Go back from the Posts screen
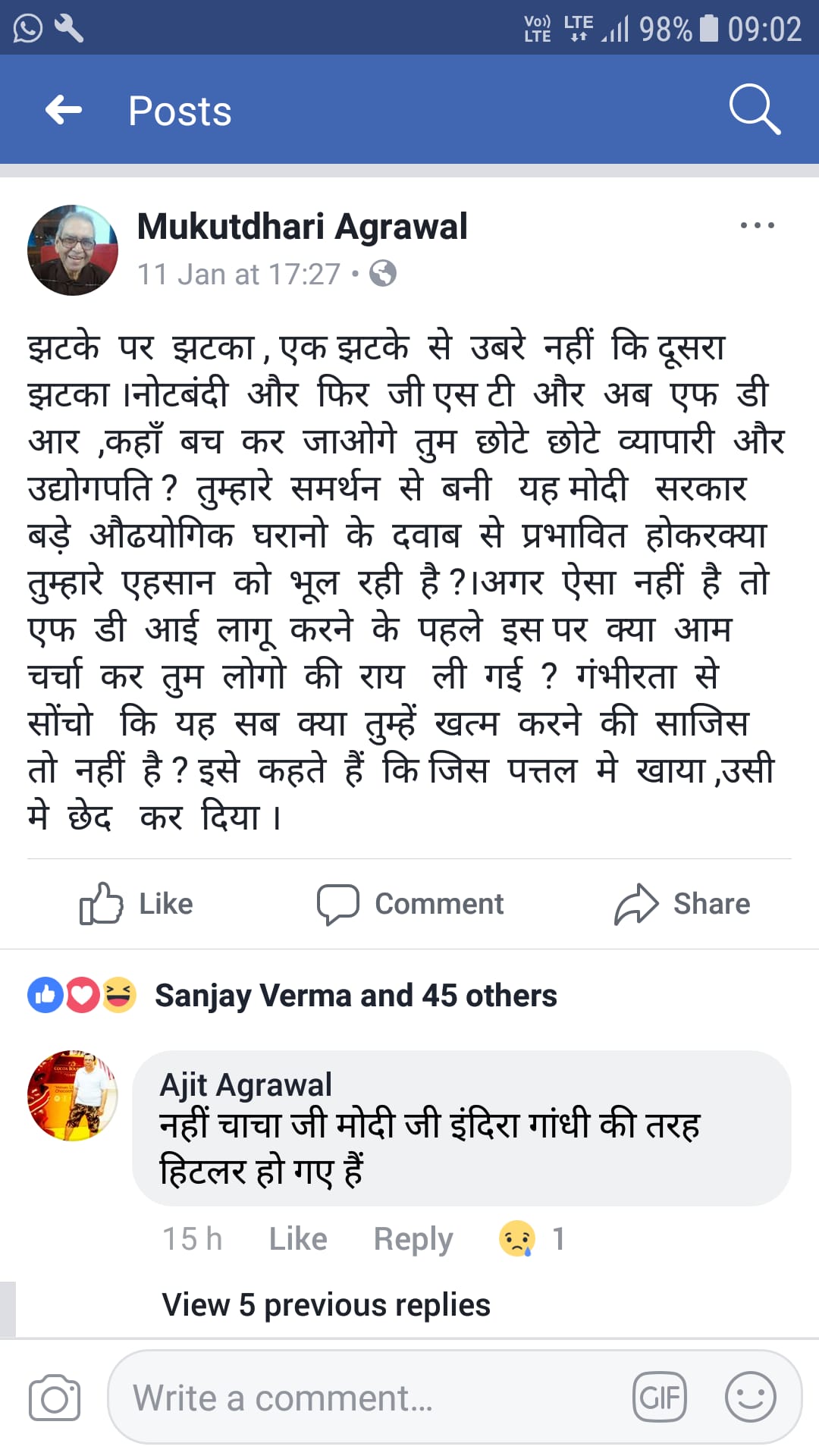This screenshot has width=819, height=1456. point(64,111)
